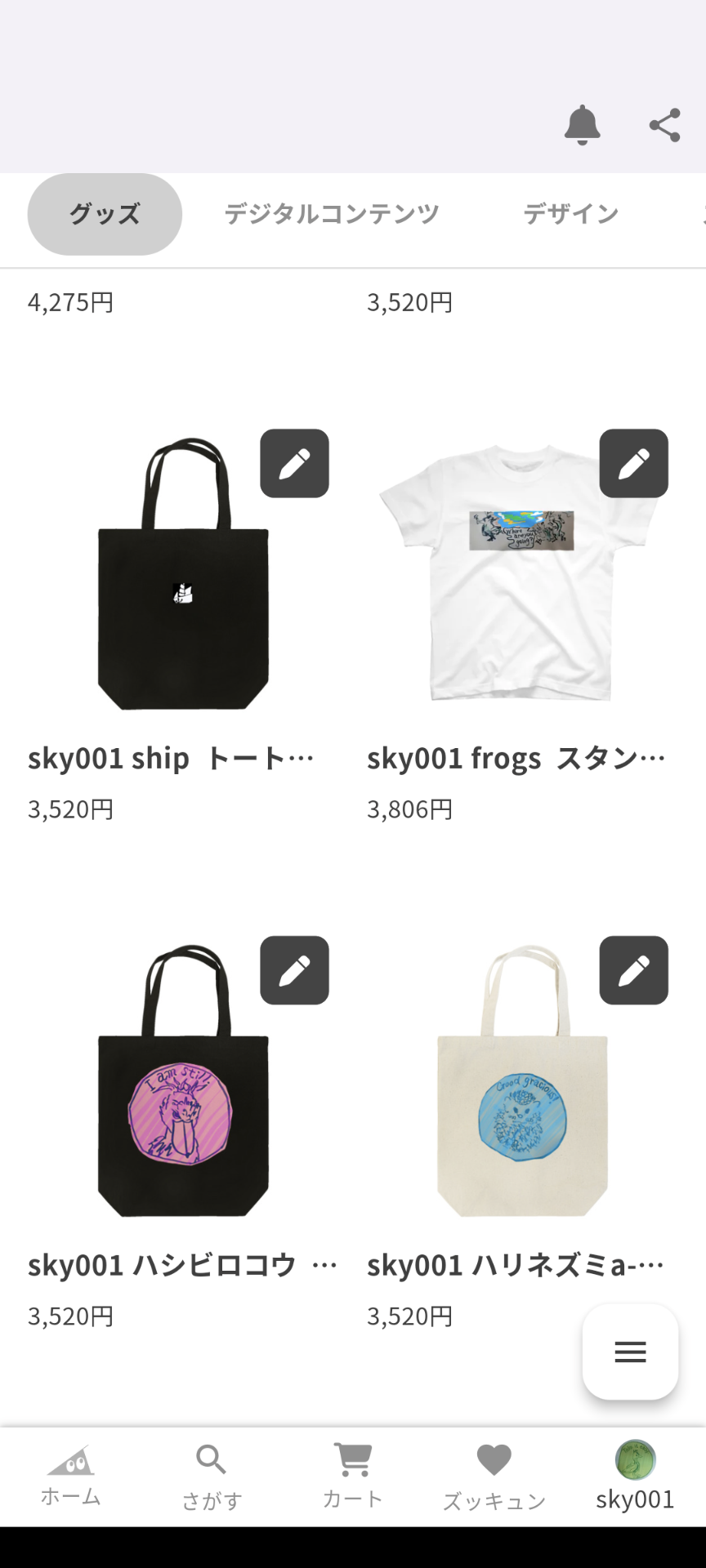View the sky001 ハシビロコウ tote bag
The width and height of the screenshot is (706, 1568).
(x=183, y=1094)
